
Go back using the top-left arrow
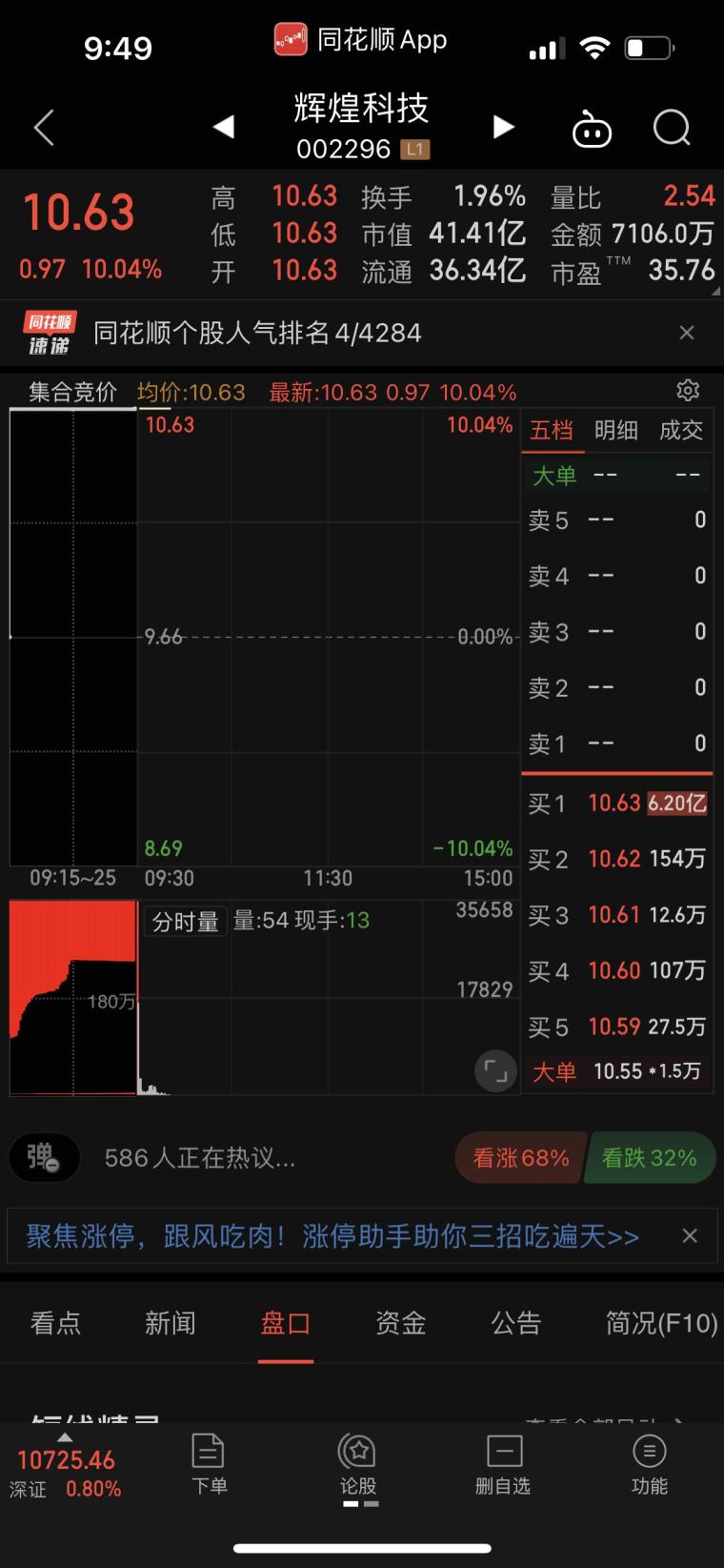pyautogui.click(x=44, y=128)
